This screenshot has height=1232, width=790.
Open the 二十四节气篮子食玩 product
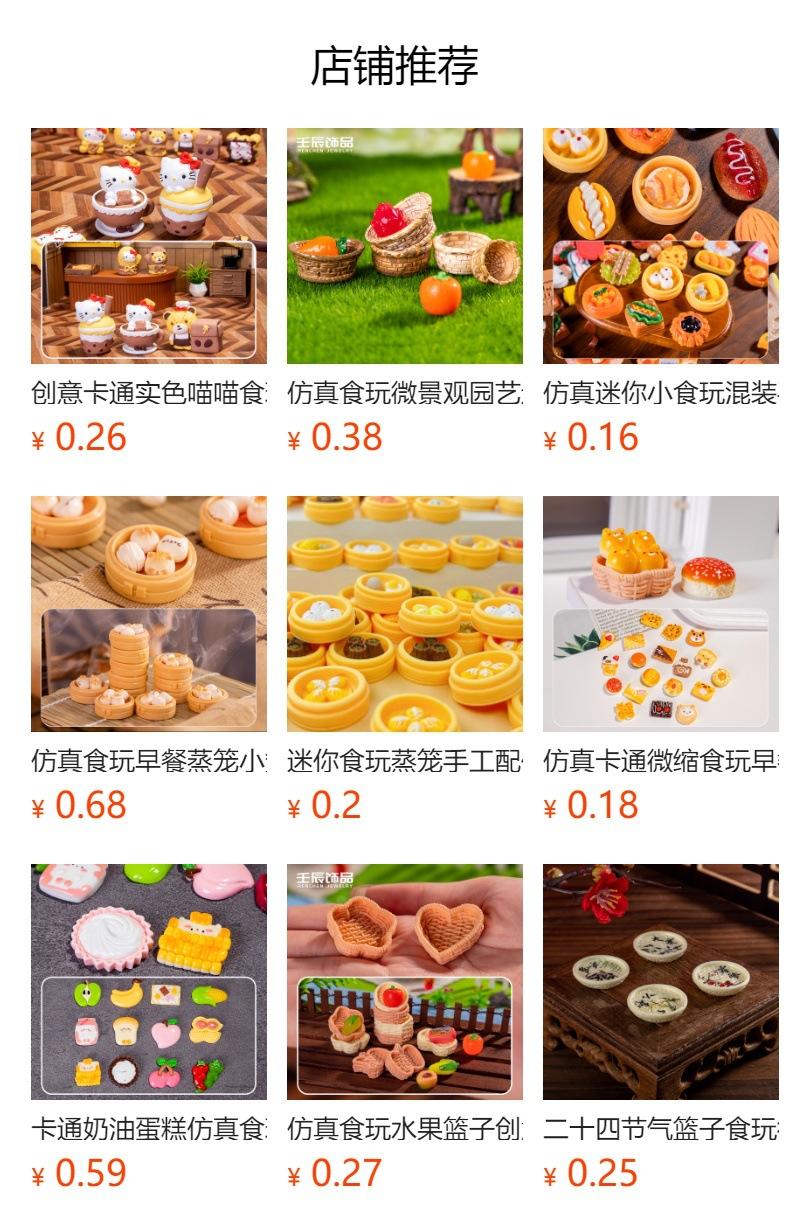661,982
